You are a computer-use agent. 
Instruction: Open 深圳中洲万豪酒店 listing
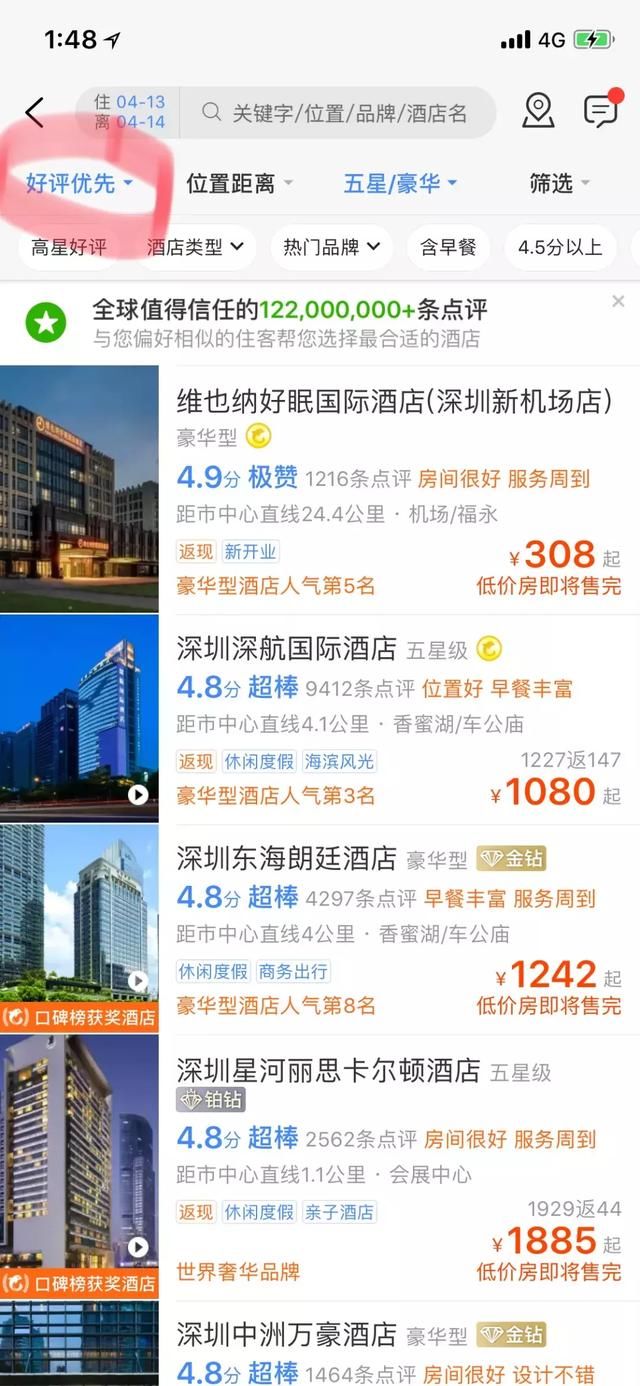coord(286,1335)
